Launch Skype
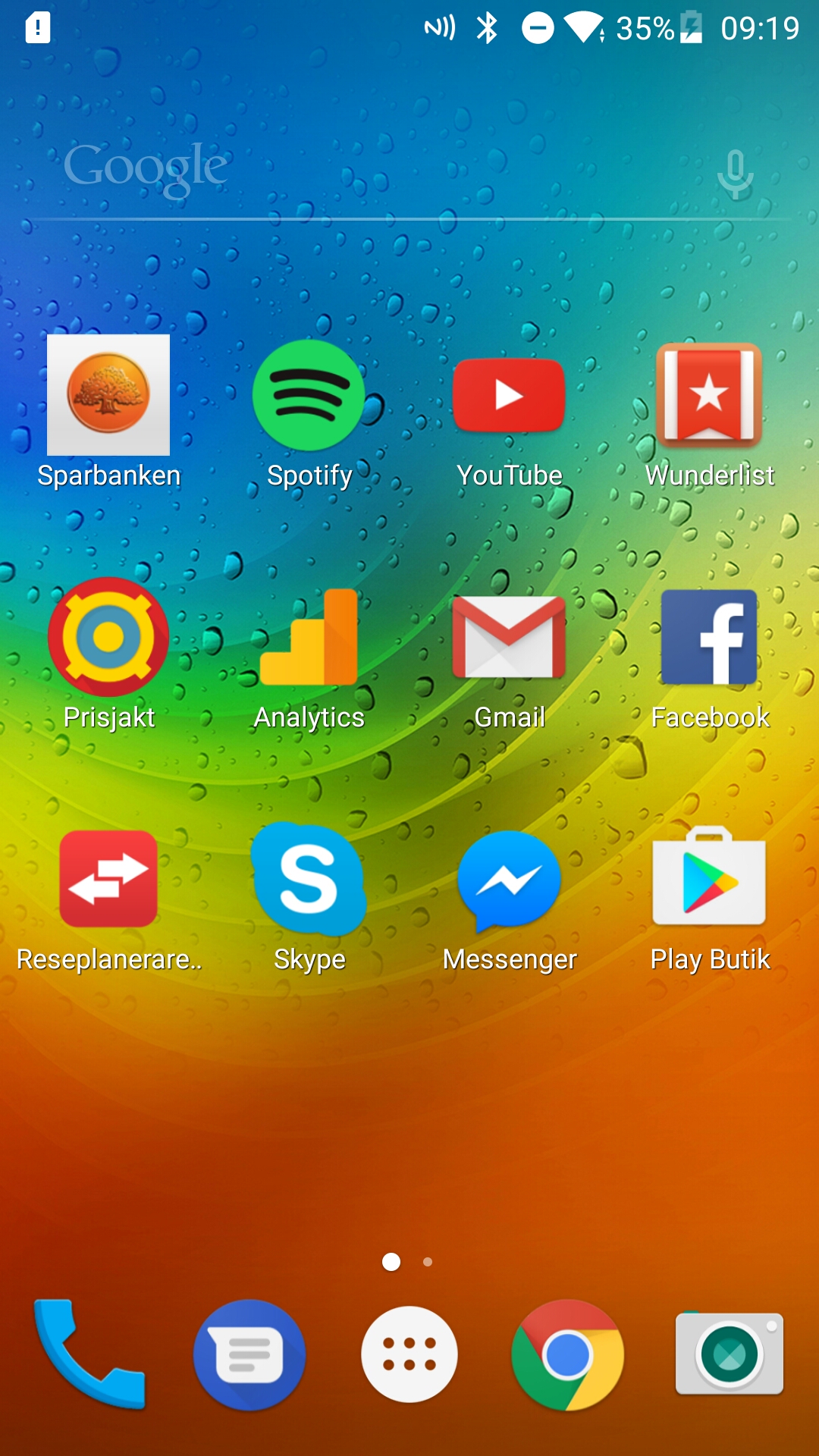This screenshot has width=819, height=1456. (x=309, y=879)
